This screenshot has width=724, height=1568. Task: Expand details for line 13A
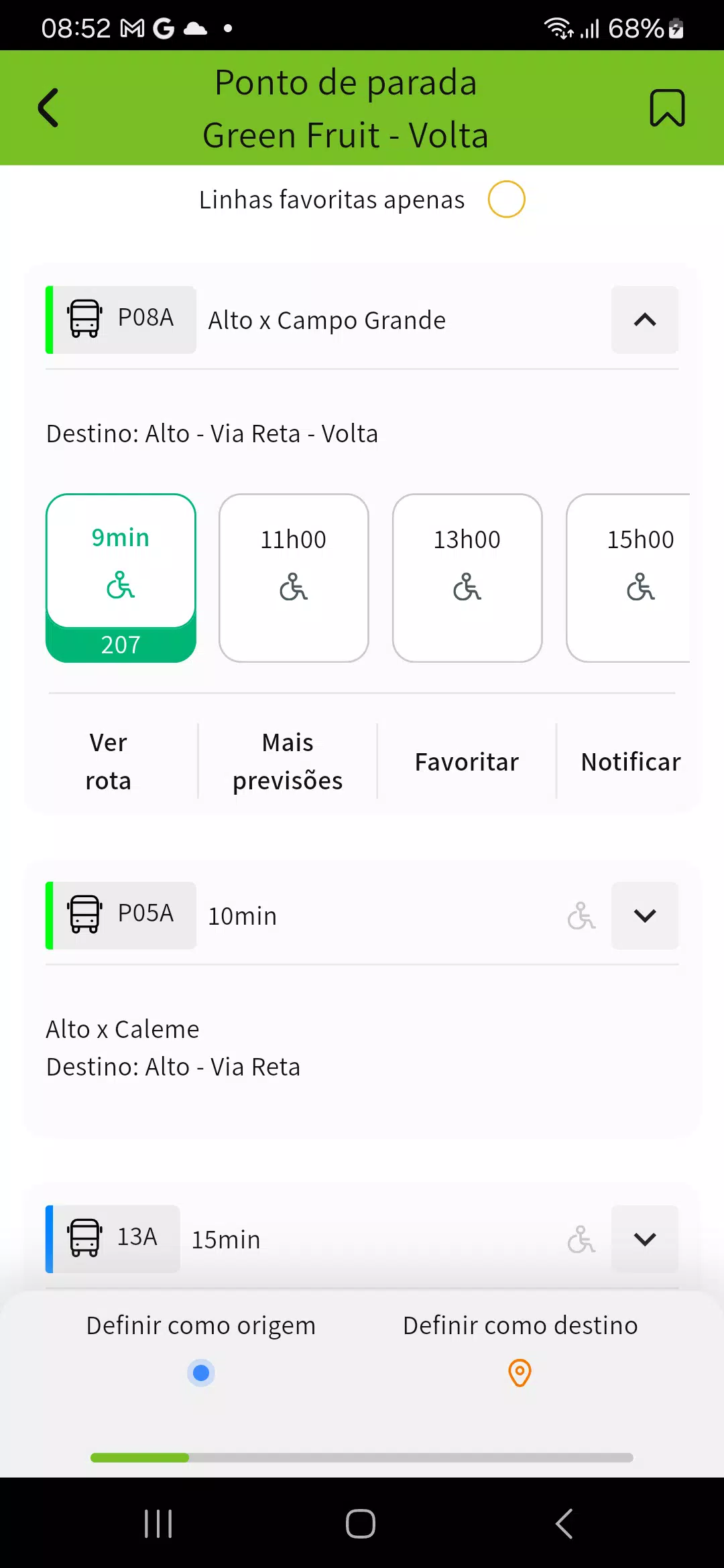(644, 1239)
